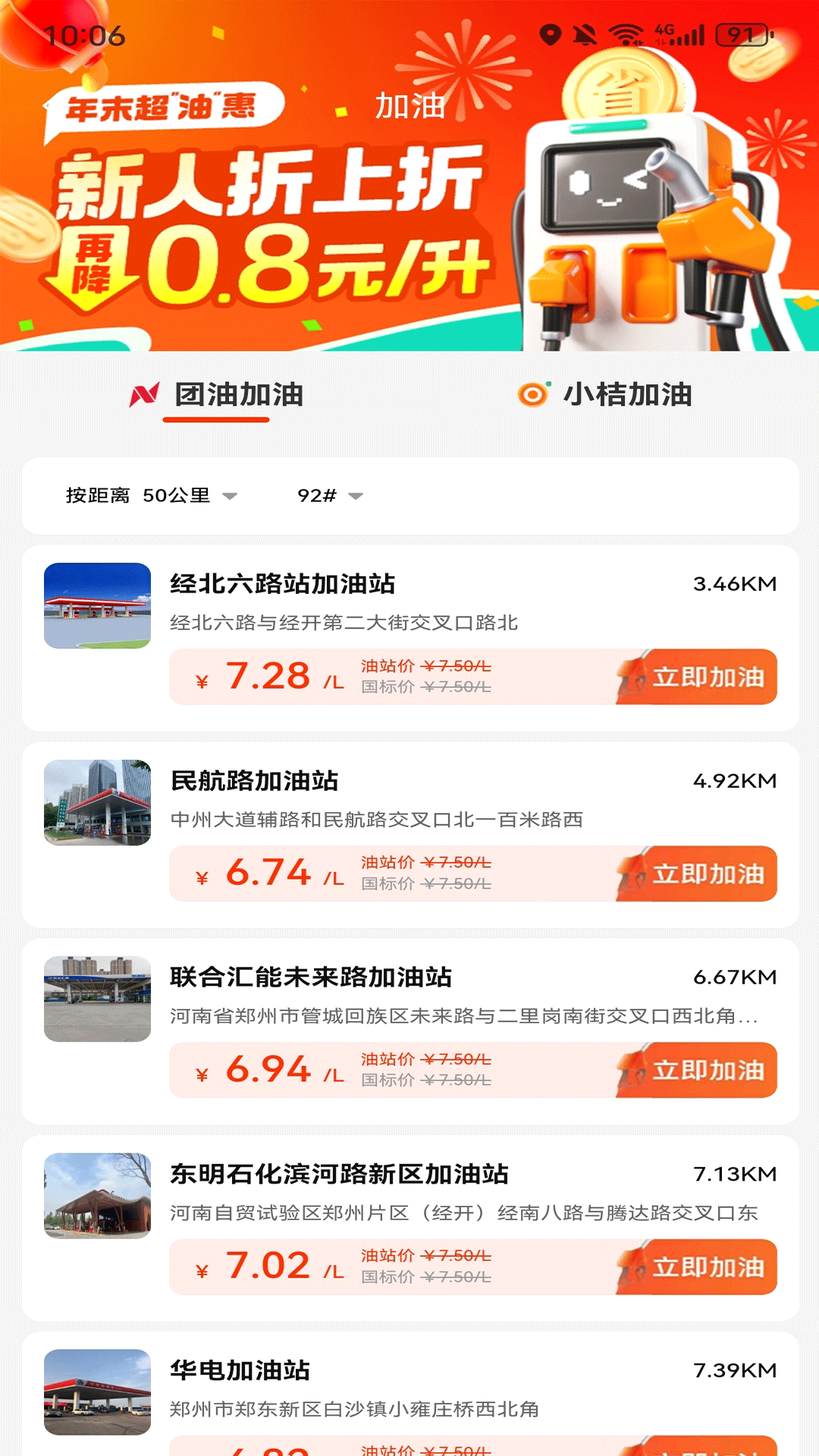The width and height of the screenshot is (819, 1456).
Task: Expand the 按距离 50公里 distance dropdown
Action: [152, 496]
